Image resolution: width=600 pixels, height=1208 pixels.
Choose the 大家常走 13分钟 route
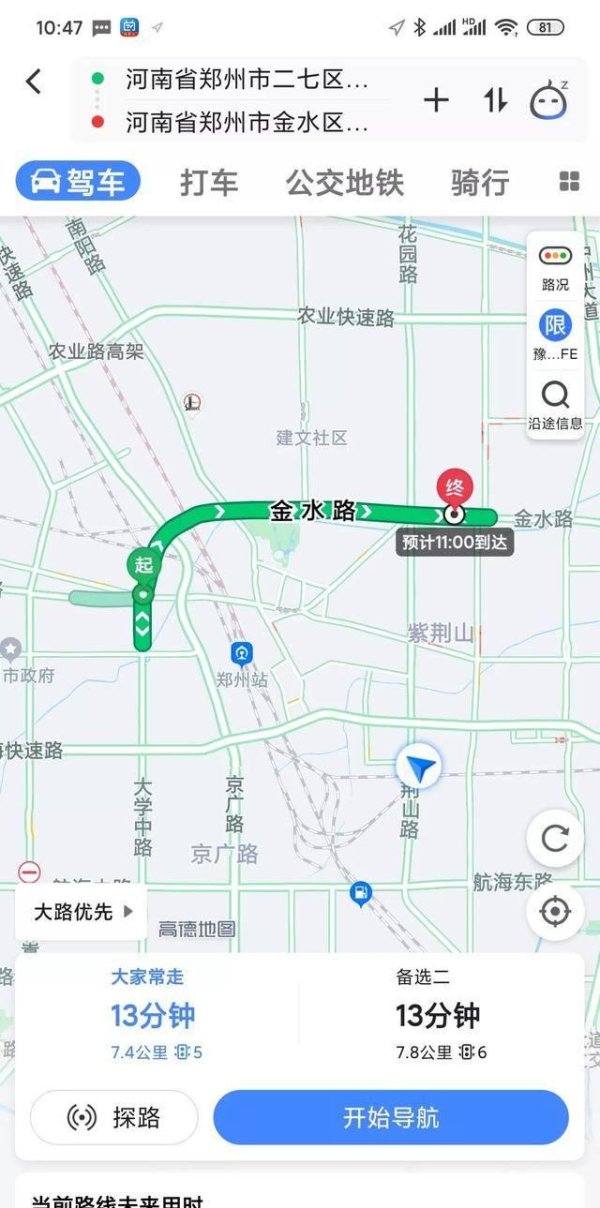155,1015
